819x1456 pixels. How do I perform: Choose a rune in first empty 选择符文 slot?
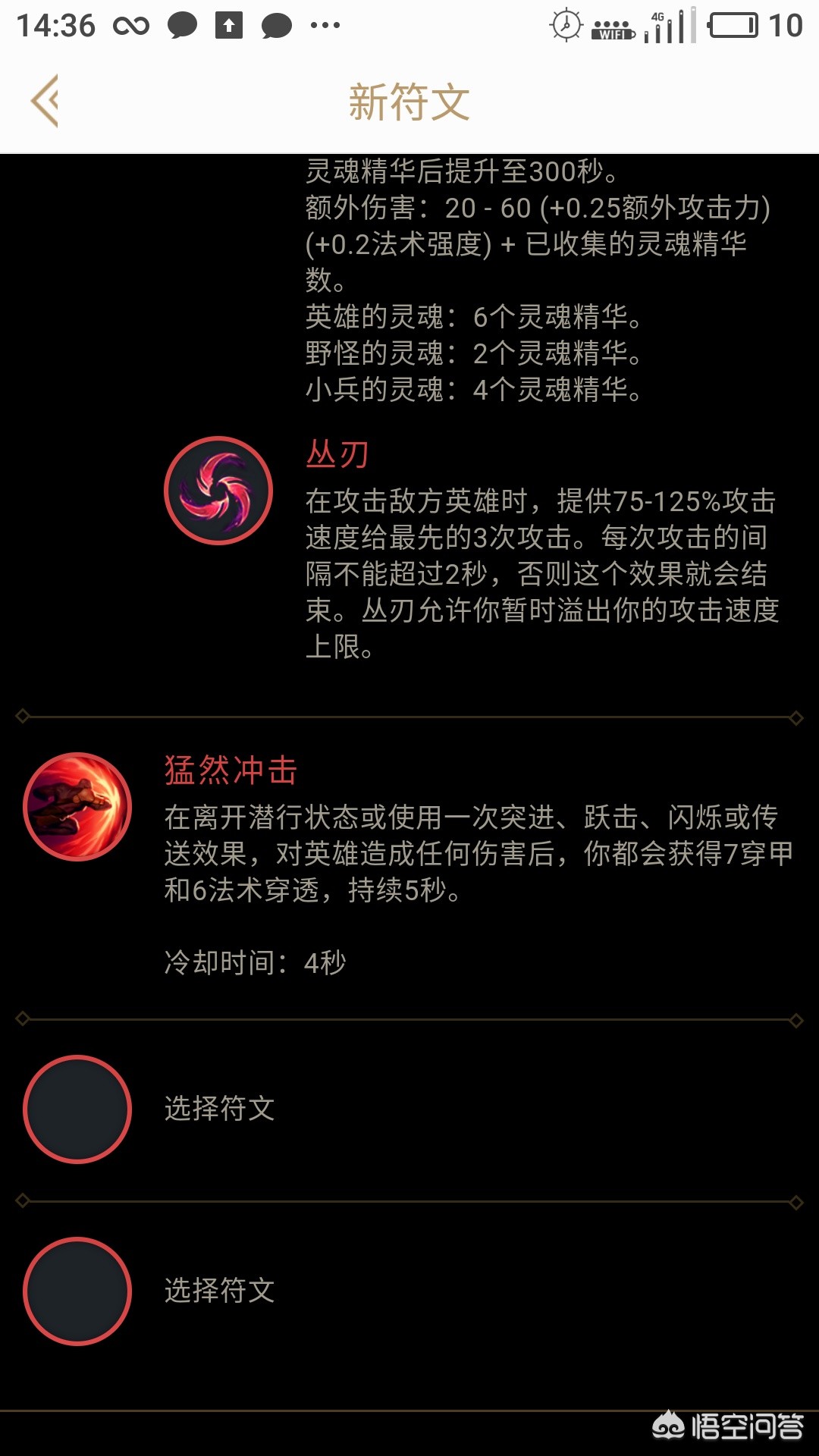[77, 1109]
